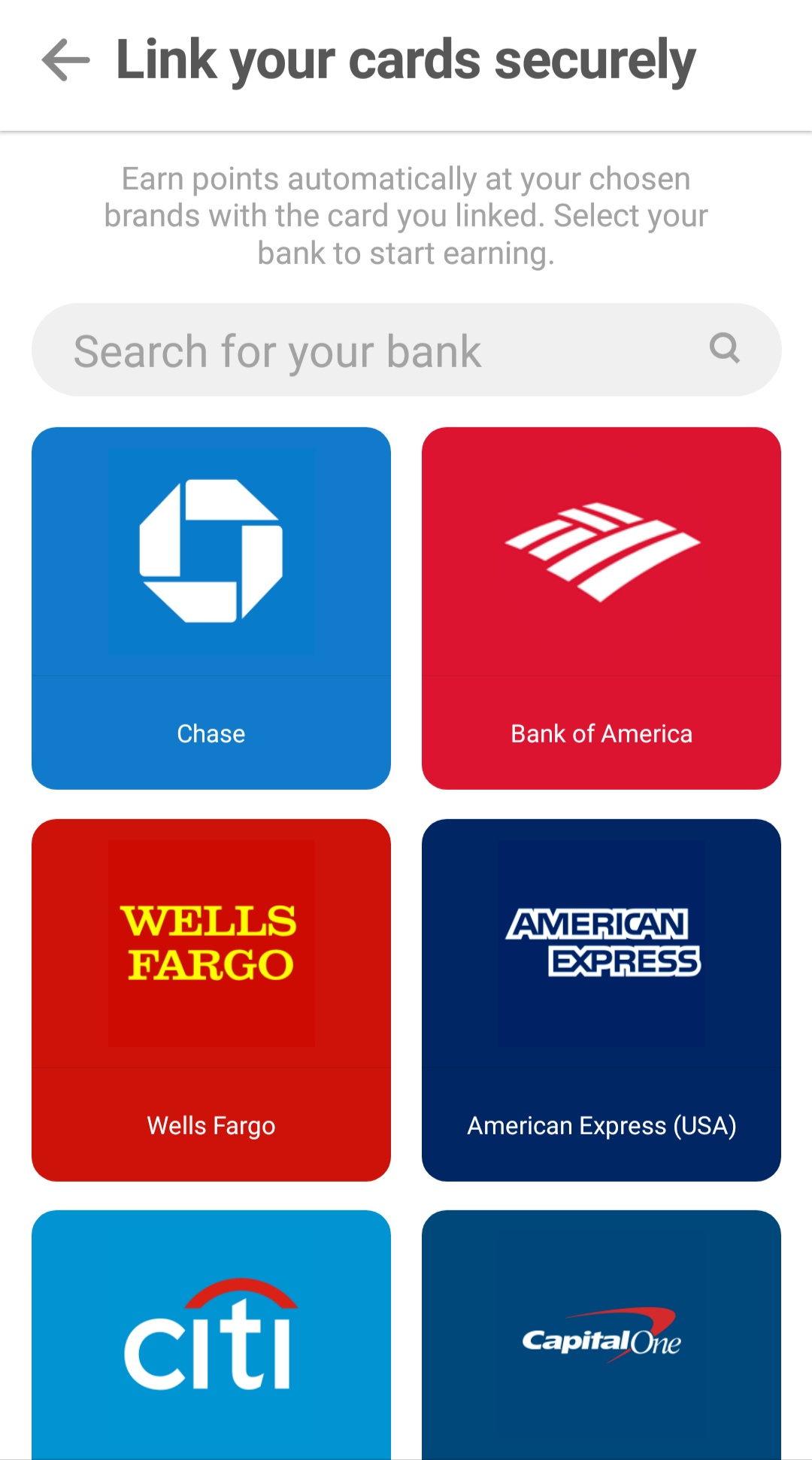Image resolution: width=812 pixels, height=1460 pixels.
Task: Pick American Express (USA)
Action: point(601,1000)
